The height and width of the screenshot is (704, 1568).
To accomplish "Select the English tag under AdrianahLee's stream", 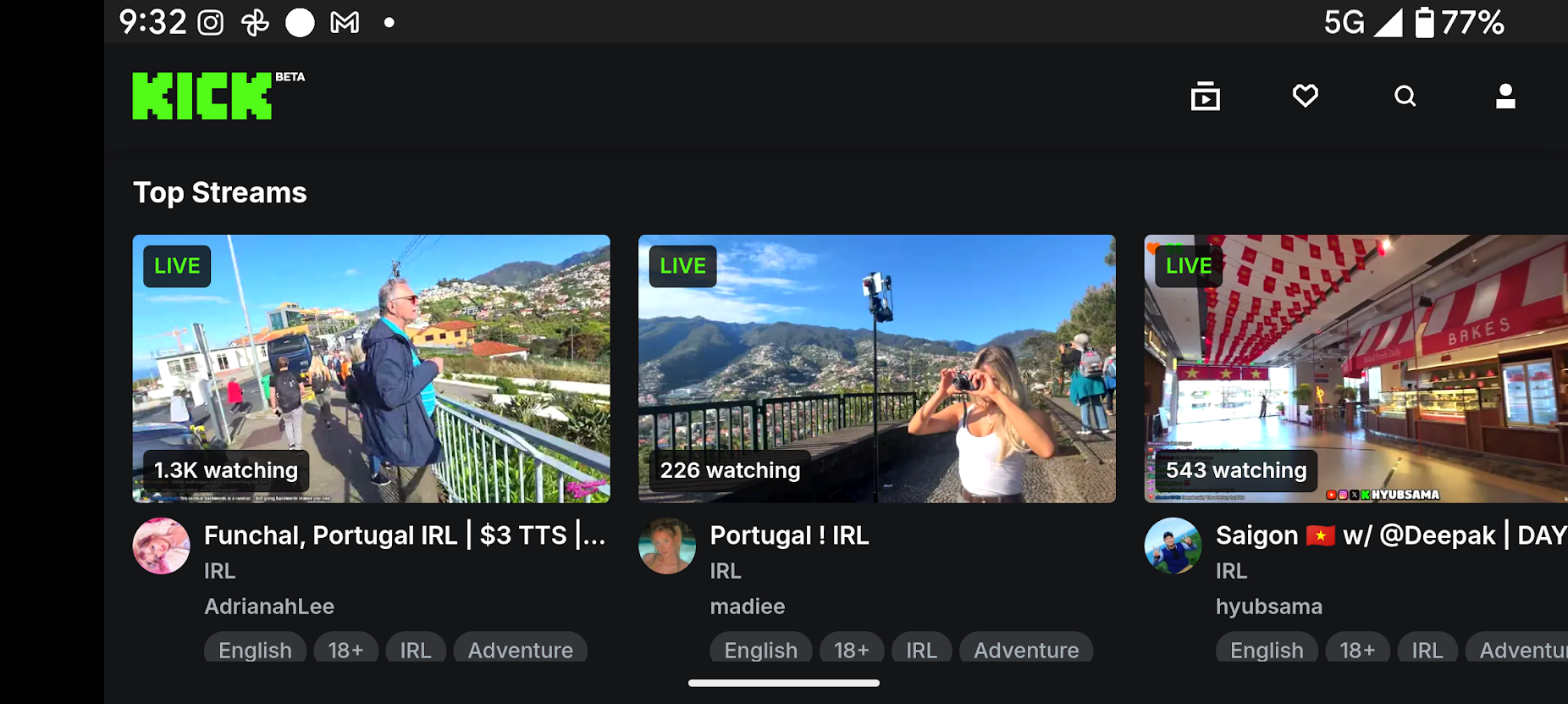I will 255,650.
